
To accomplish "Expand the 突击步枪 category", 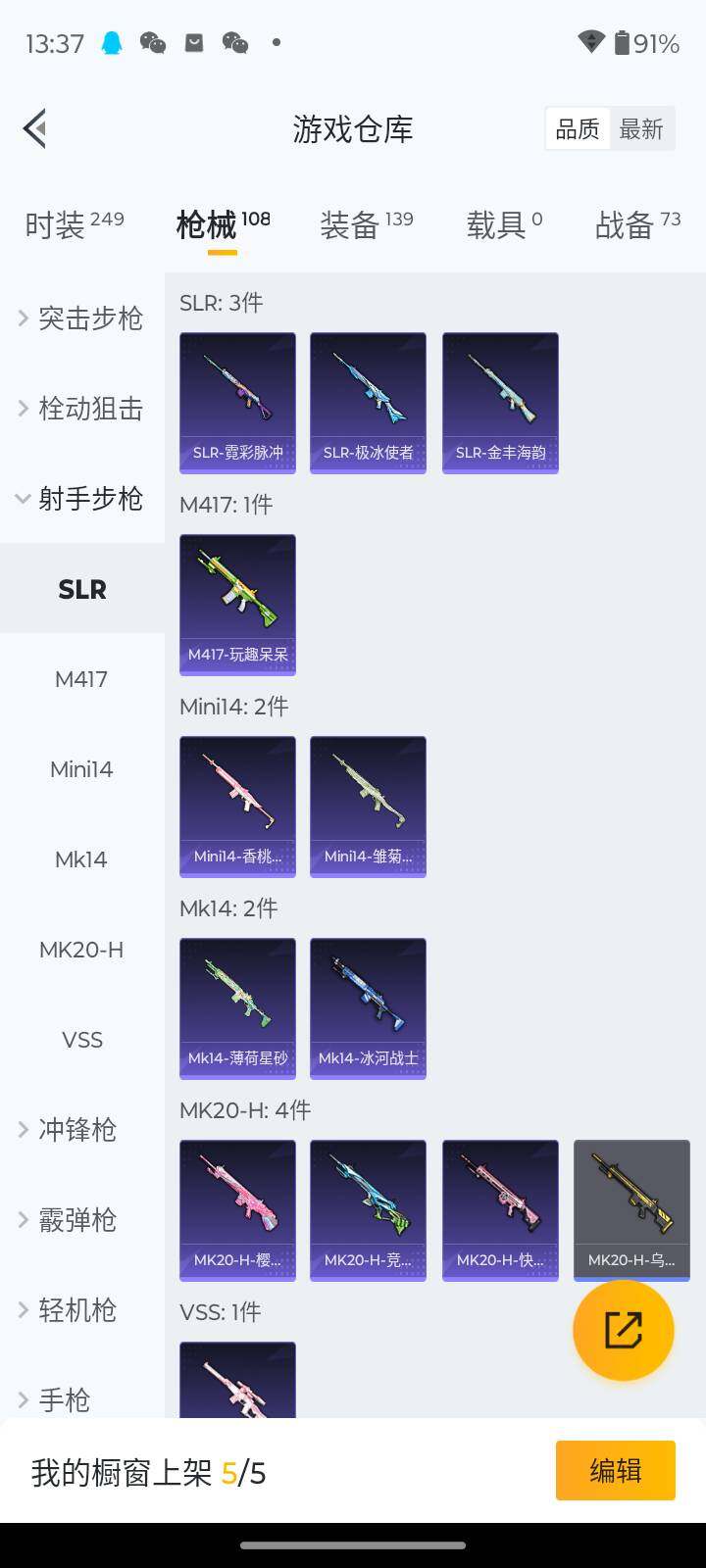I will [82, 318].
